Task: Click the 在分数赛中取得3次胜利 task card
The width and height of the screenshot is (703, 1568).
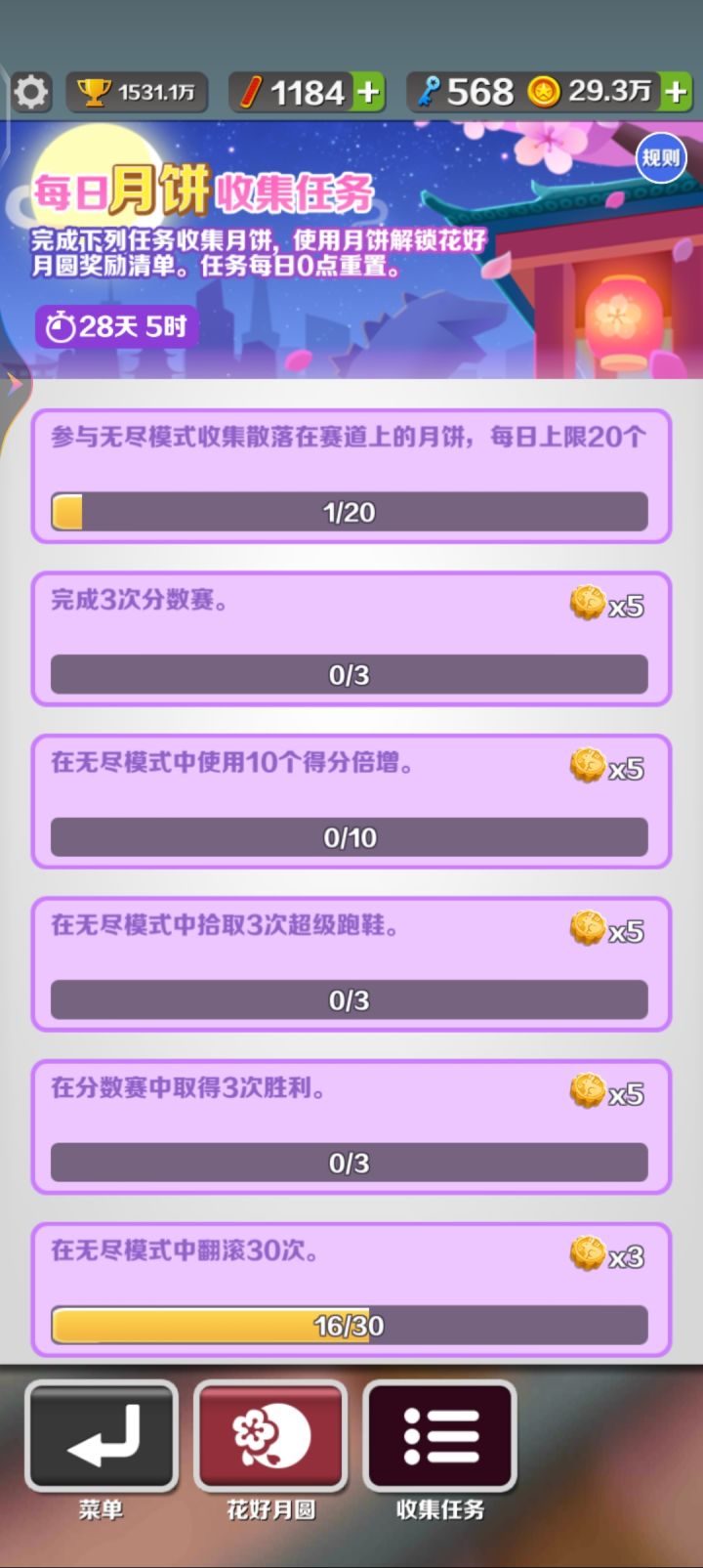Action: pos(351,1125)
